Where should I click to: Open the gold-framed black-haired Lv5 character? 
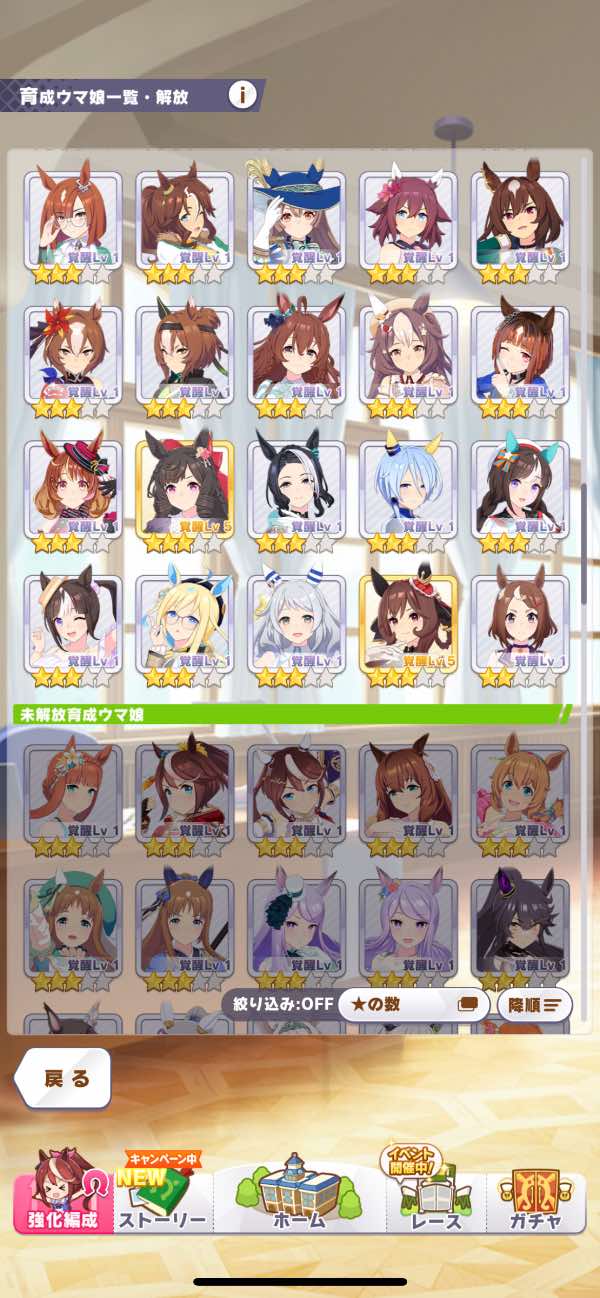185,490
